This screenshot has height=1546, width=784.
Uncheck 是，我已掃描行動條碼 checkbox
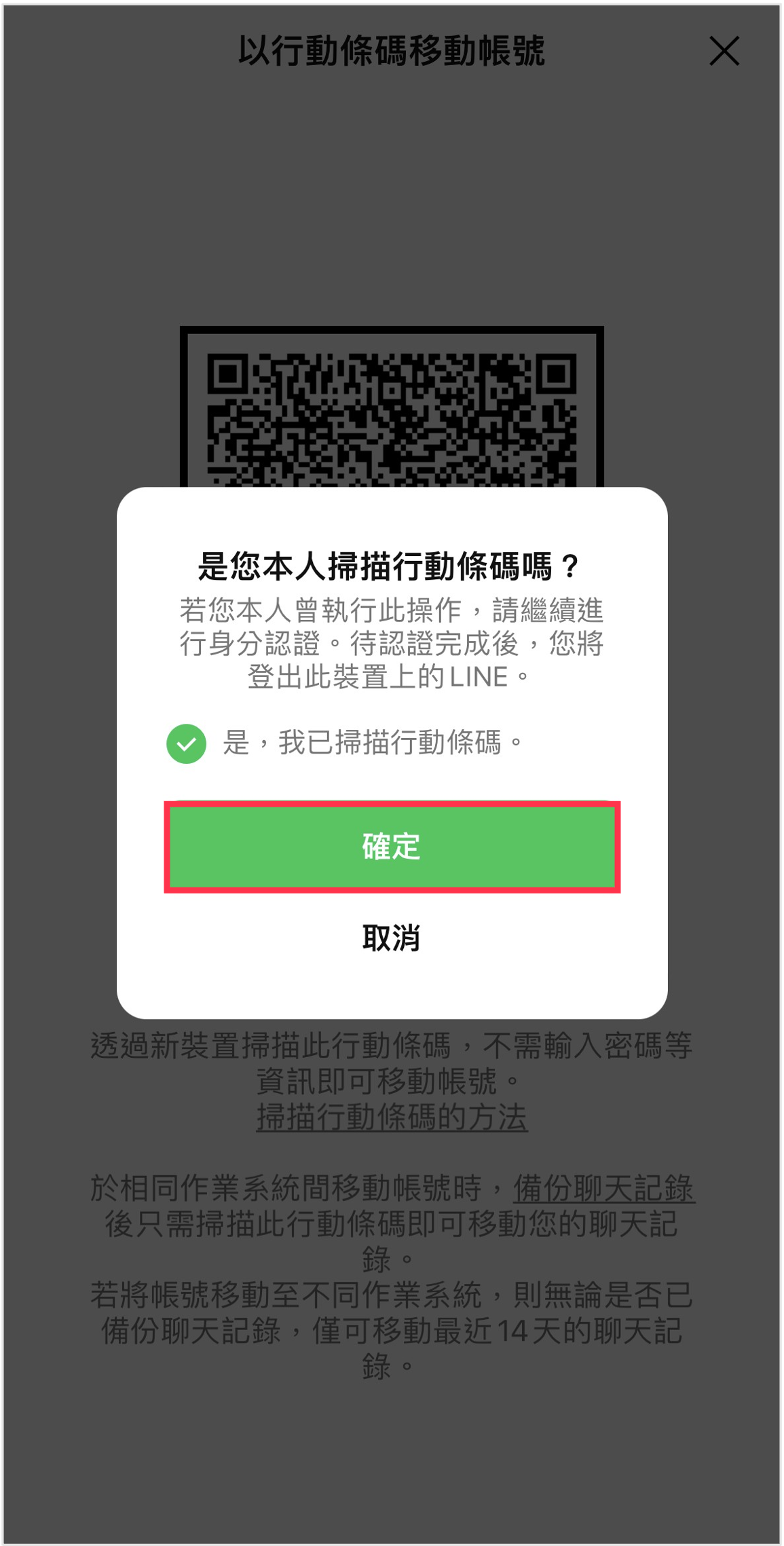(187, 743)
